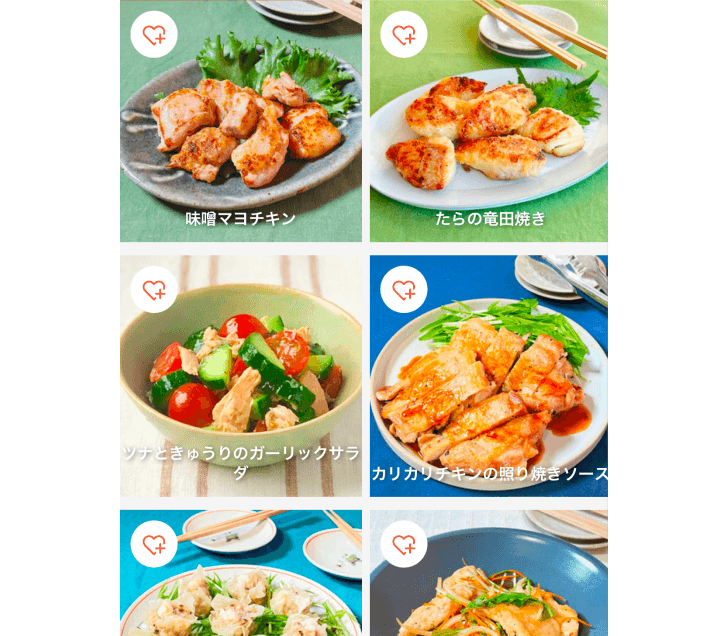720x636 pixels.
Task: Tap the heart on the dark blue plate recipe
Action: (x=403, y=544)
